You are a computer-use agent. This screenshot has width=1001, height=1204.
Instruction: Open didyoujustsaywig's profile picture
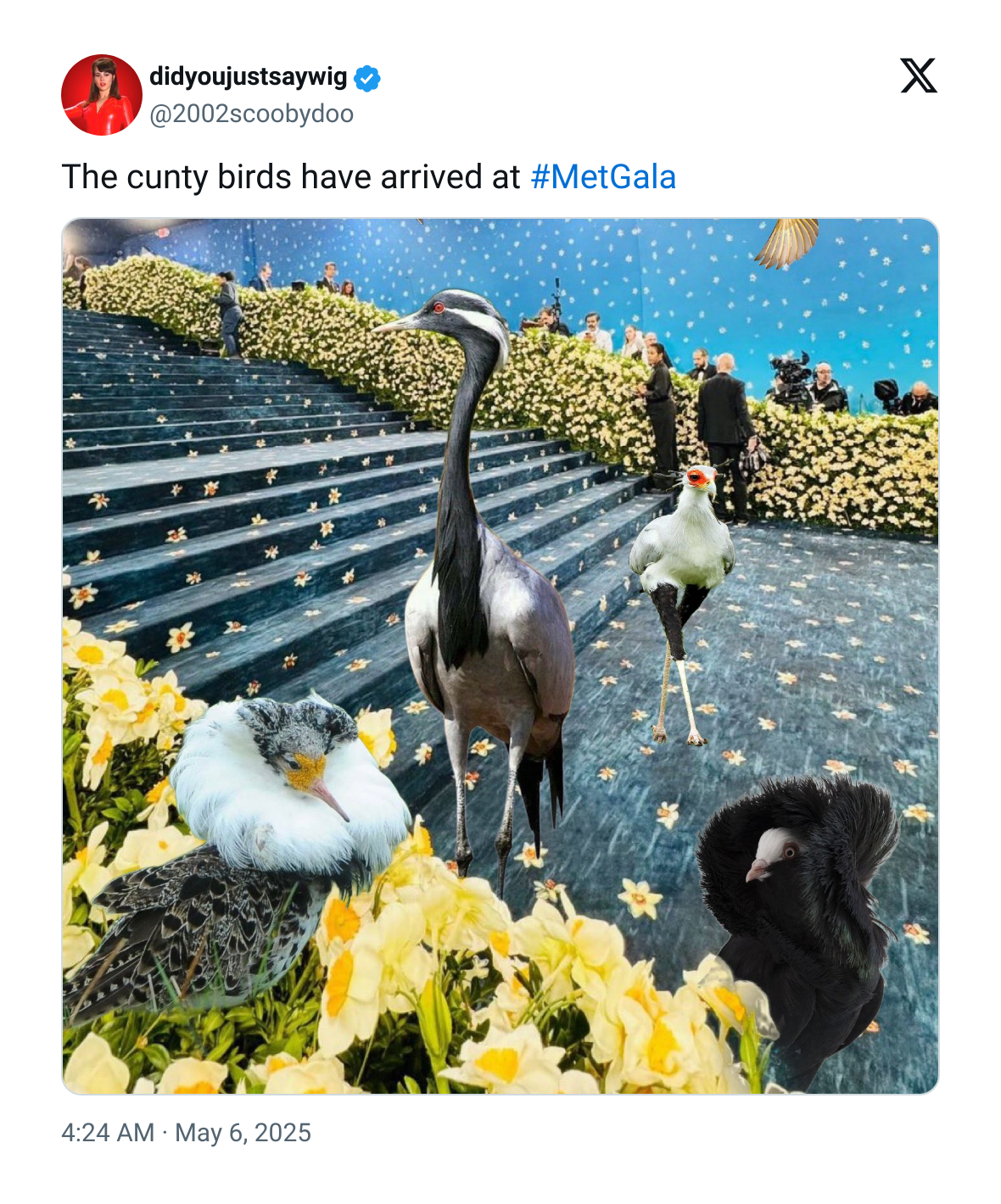[102, 95]
